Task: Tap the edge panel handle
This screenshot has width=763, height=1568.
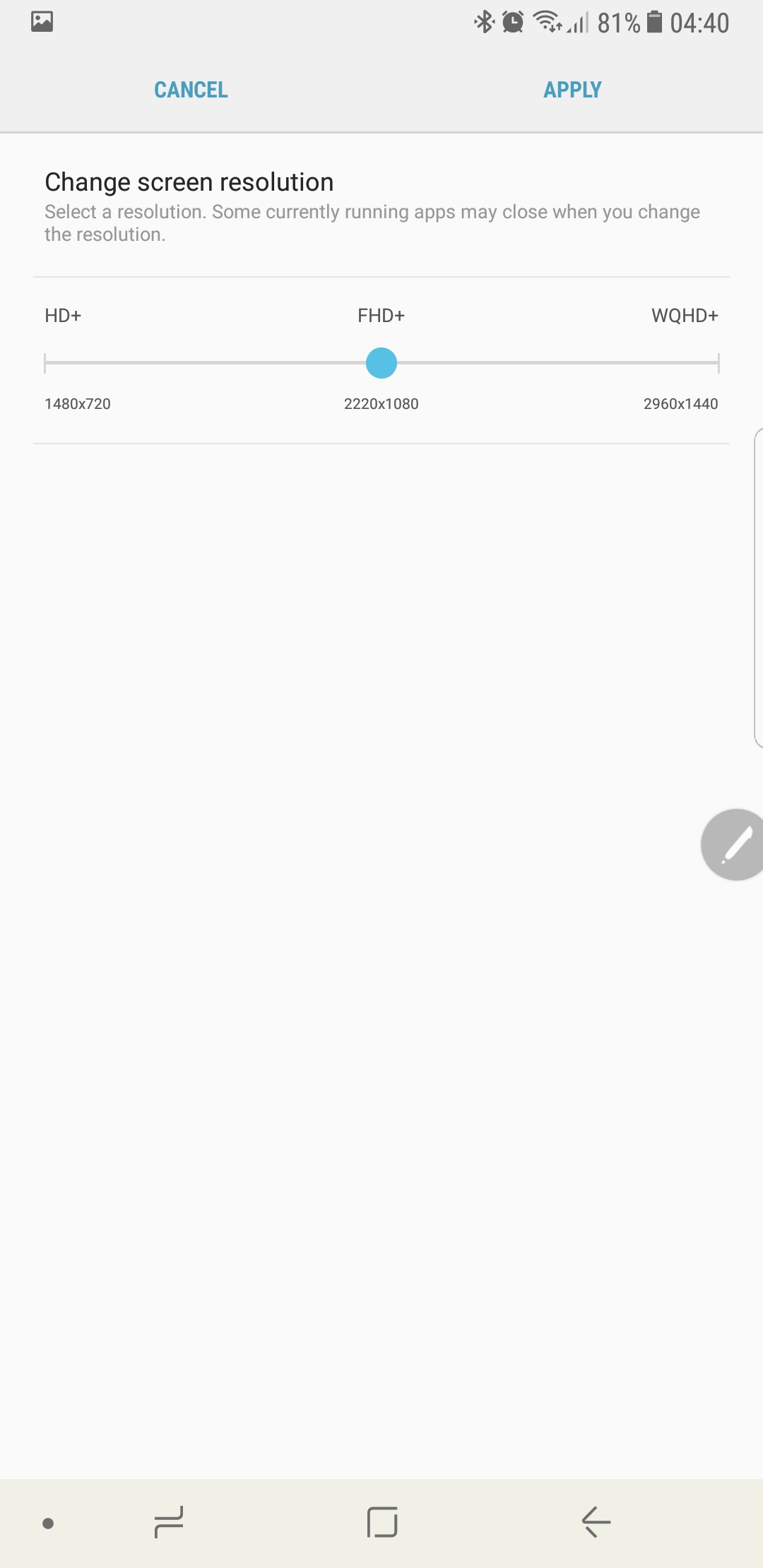Action: (759, 587)
